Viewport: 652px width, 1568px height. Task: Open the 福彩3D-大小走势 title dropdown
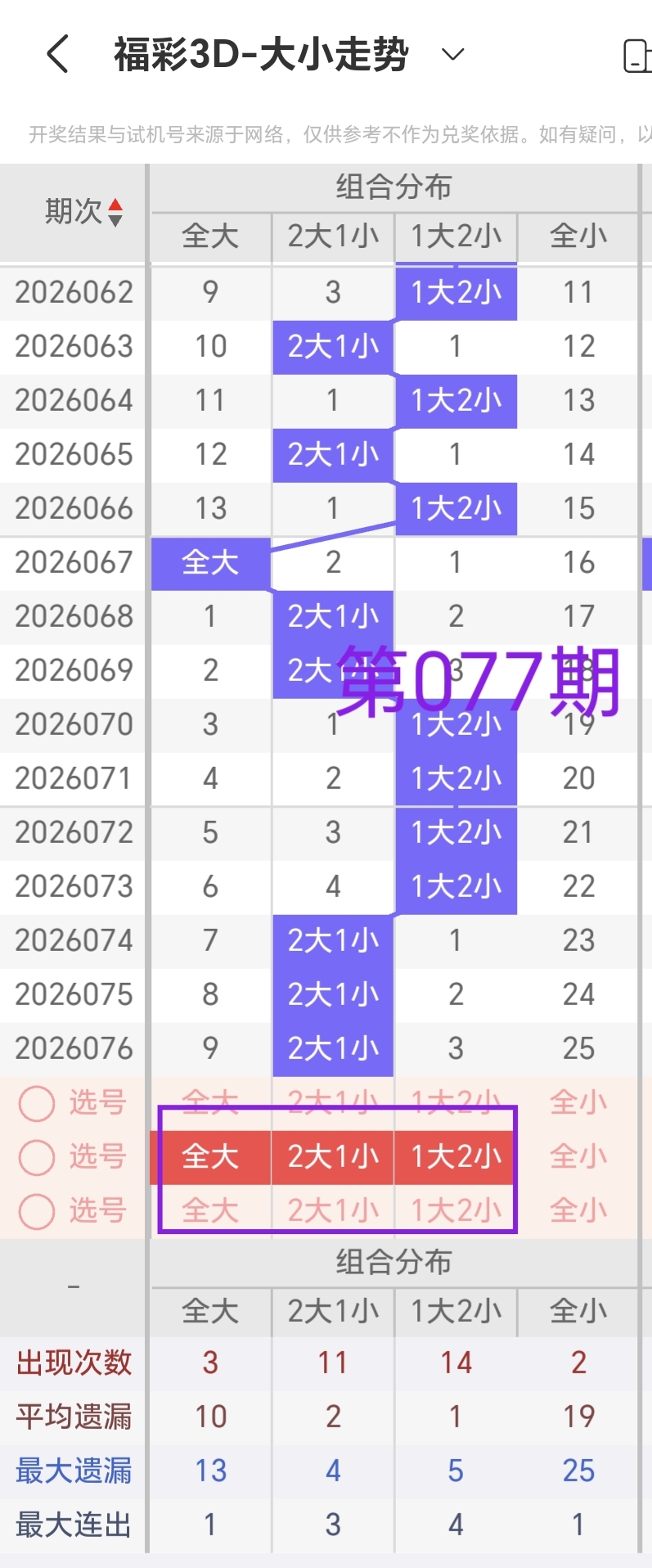point(452,53)
